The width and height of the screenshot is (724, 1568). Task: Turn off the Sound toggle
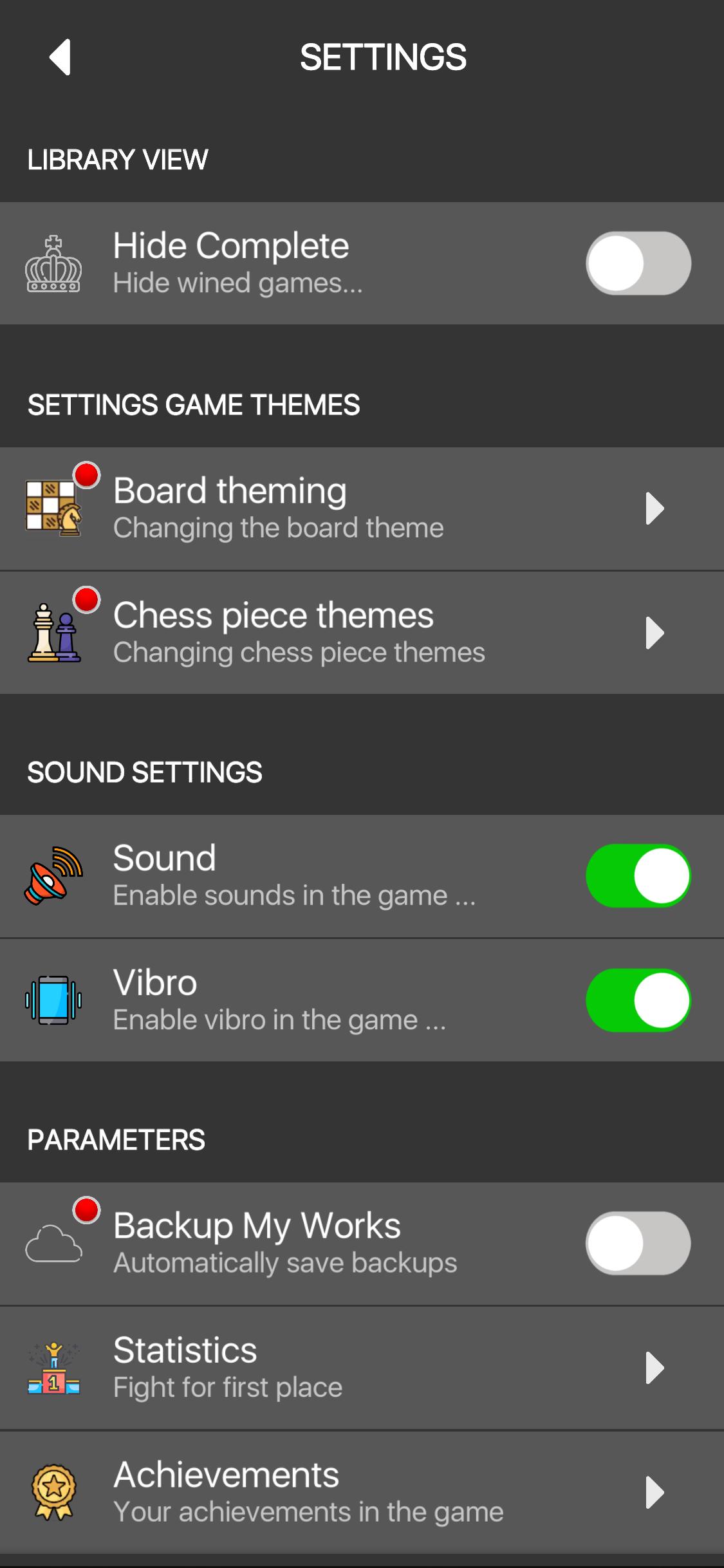pos(638,876)
